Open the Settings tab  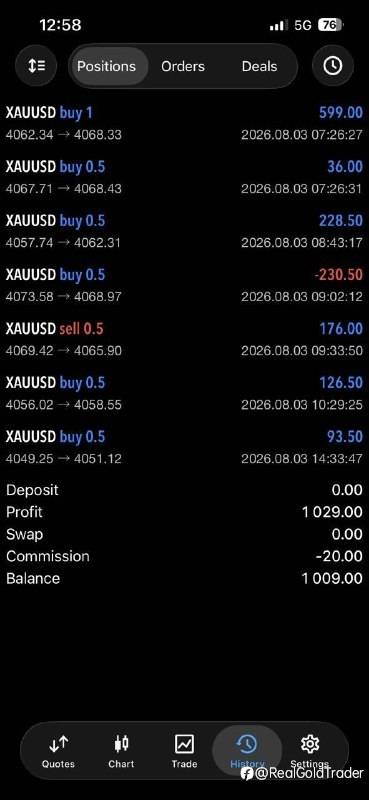[309, 751]
